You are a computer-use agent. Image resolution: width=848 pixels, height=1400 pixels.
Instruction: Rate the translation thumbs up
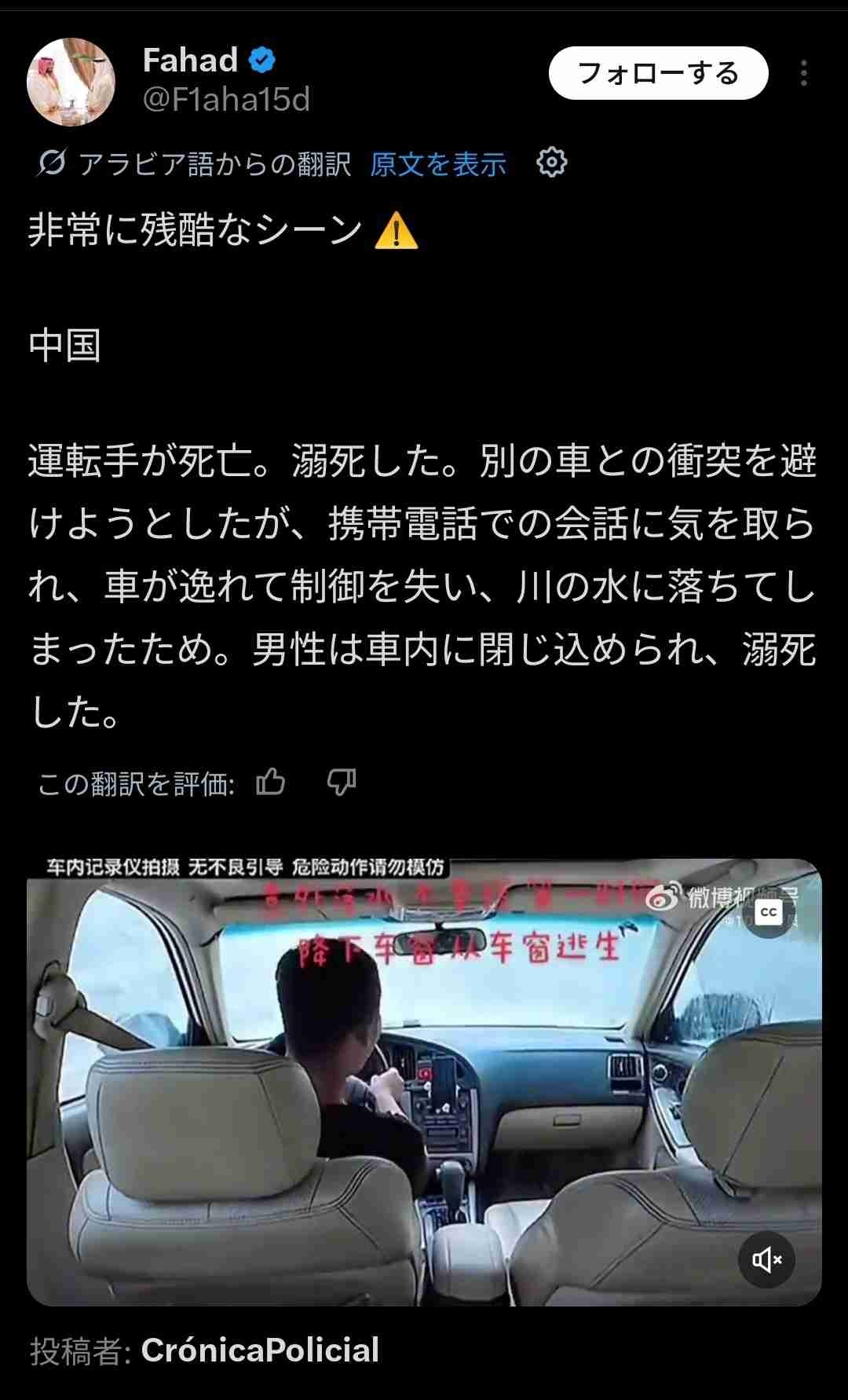tap(271, 782)
